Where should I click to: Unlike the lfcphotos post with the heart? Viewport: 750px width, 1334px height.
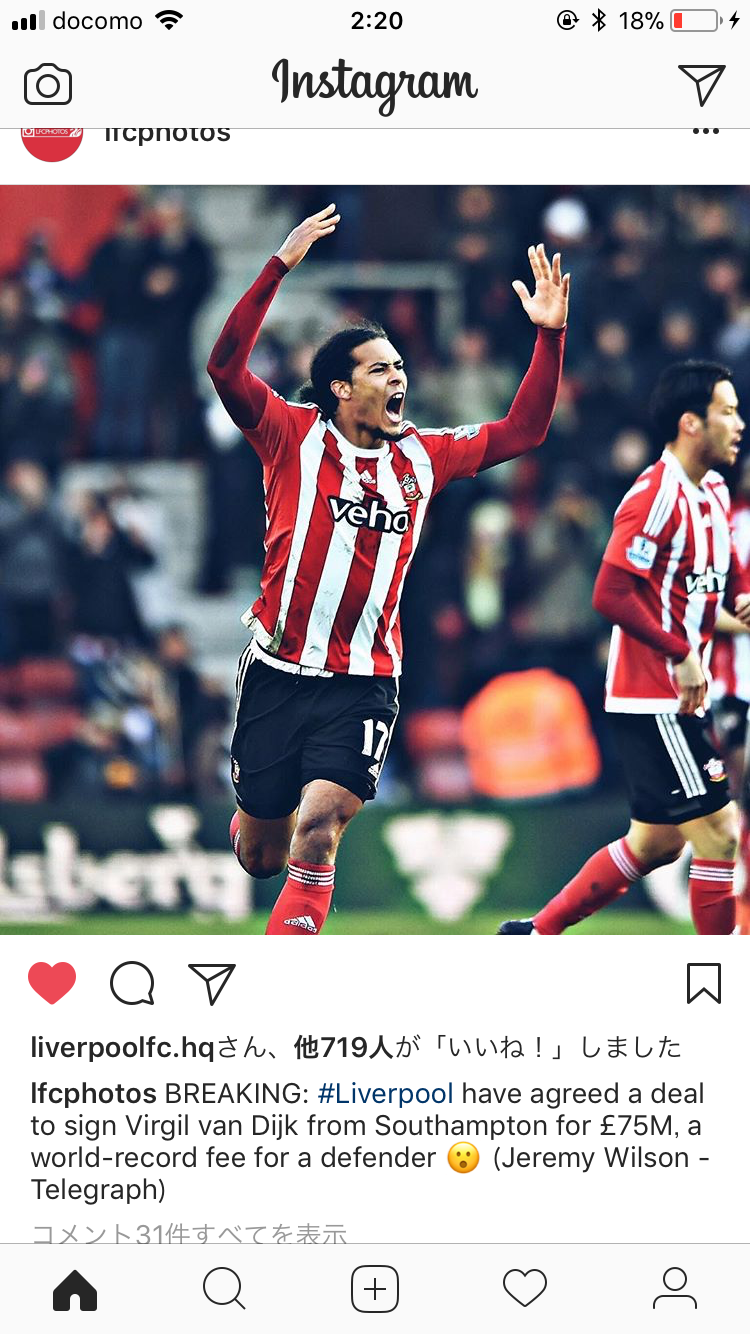[x=52, y=983]
